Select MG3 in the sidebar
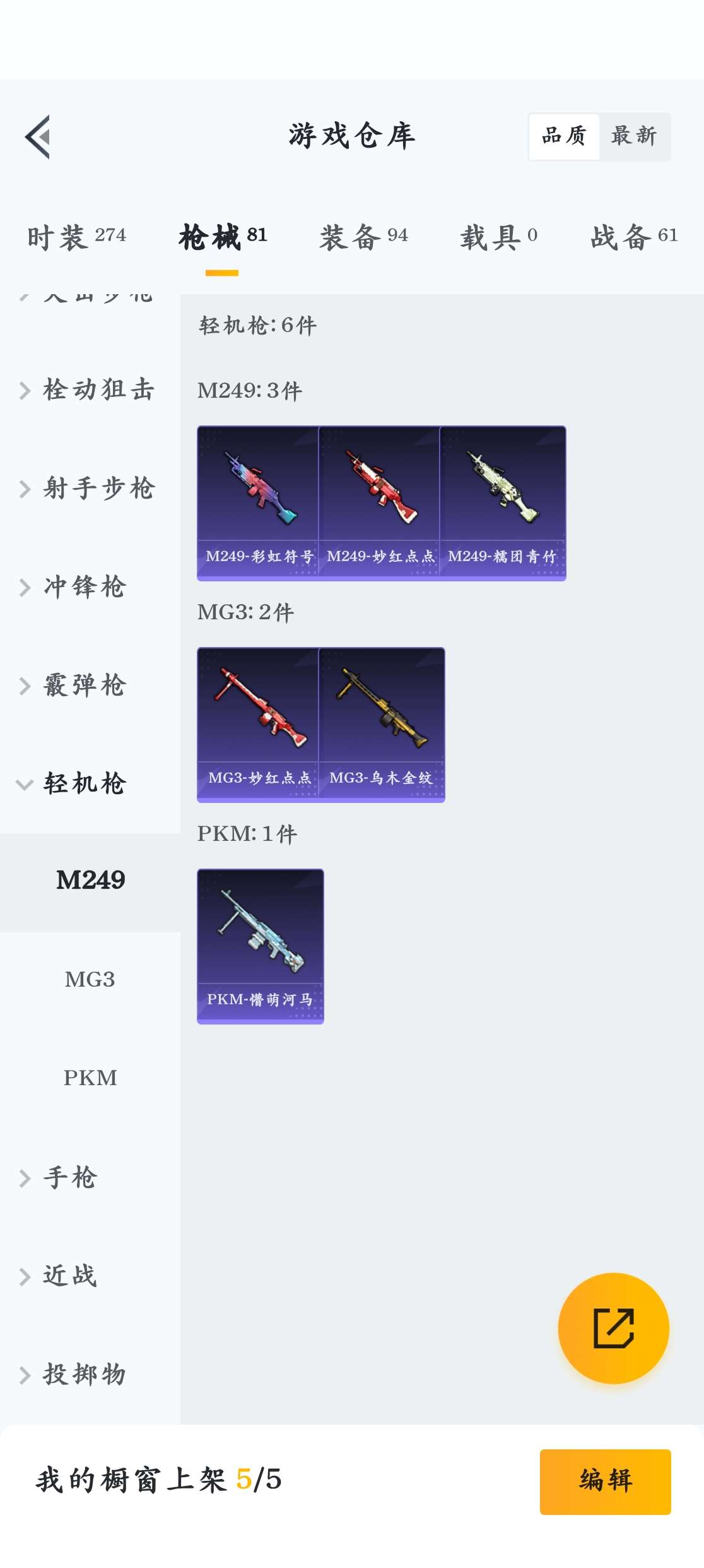 coord(90,980)
